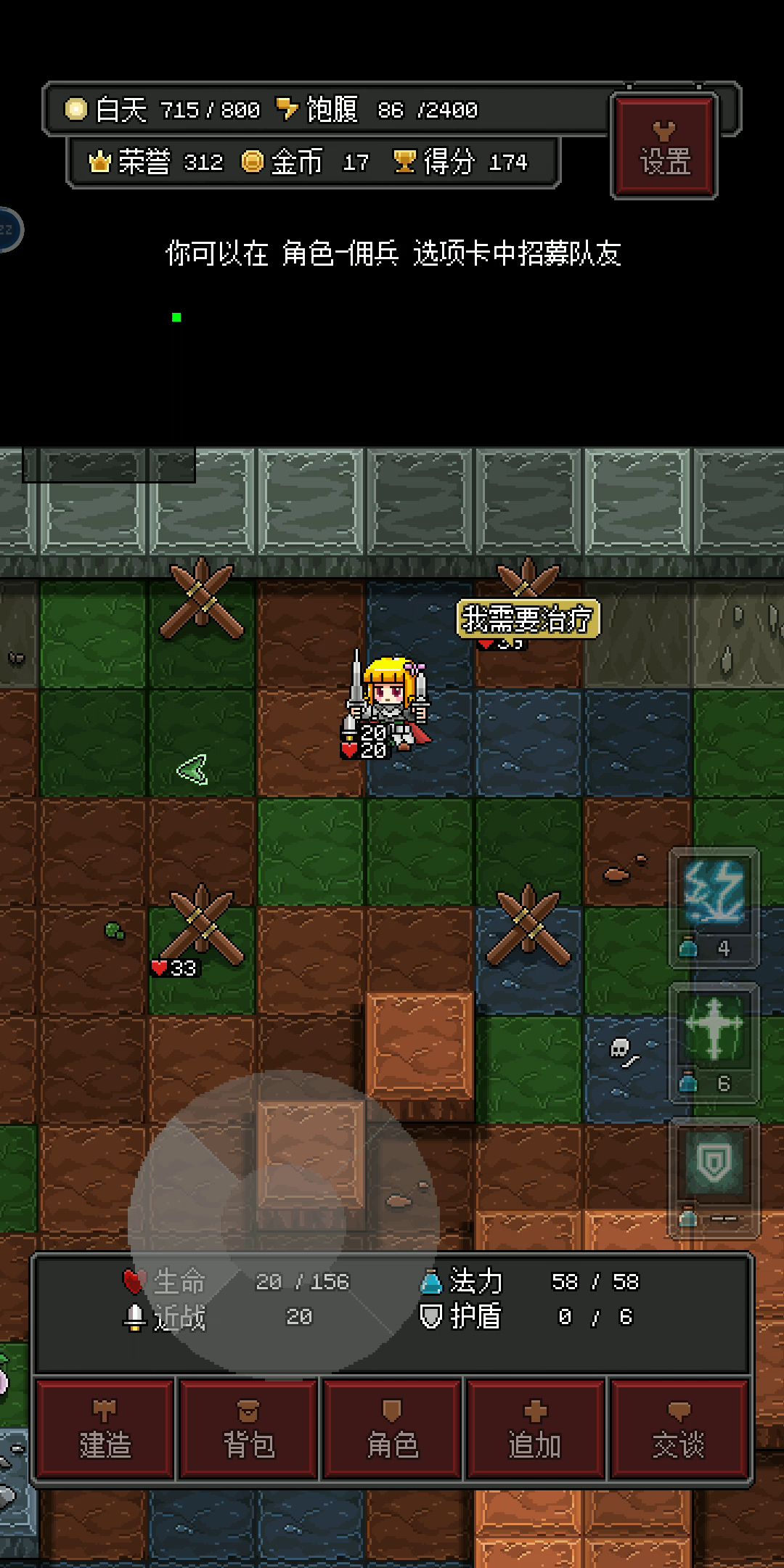This screenshot has width=784, height=1568.
Task: Tap the virtual joystick movement pad
Action: (283, 1226)
